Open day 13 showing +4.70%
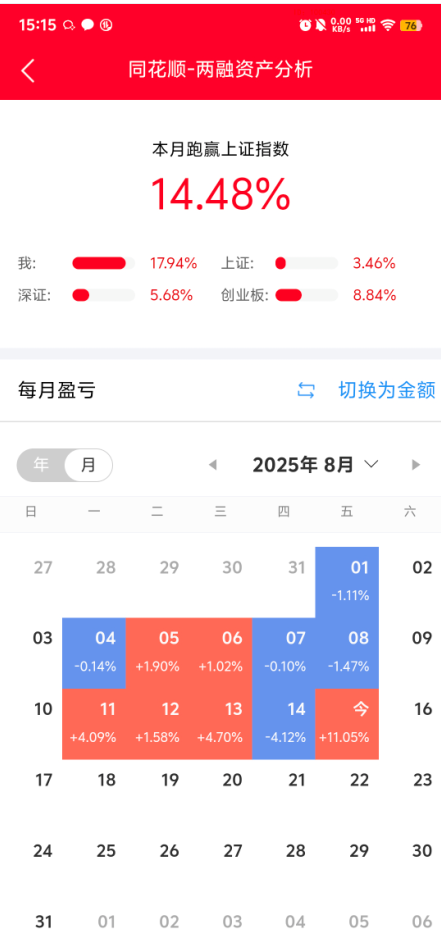 (220, 724)
